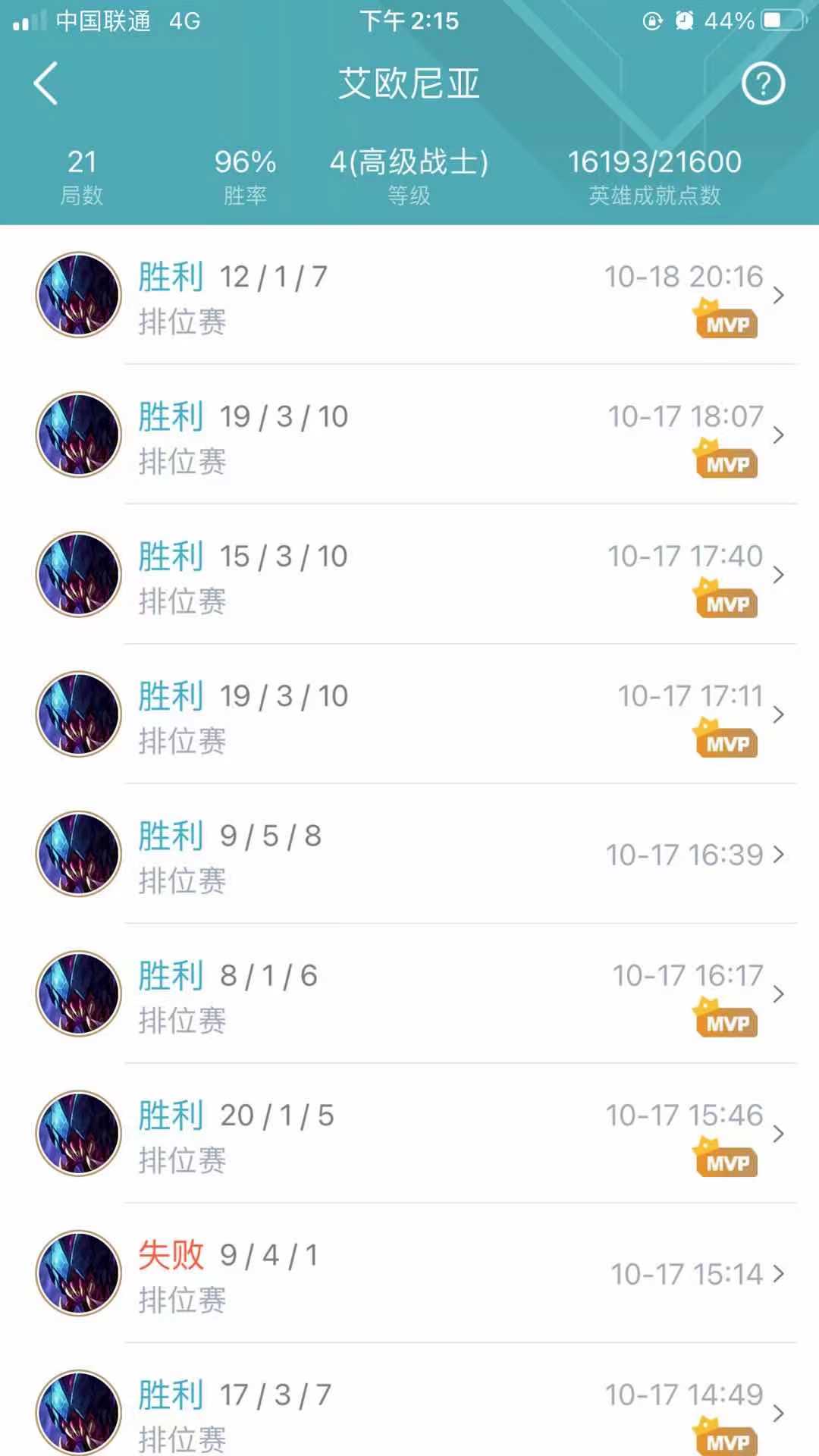
Task: Open the help question mark icon
Action: [763, 83]
